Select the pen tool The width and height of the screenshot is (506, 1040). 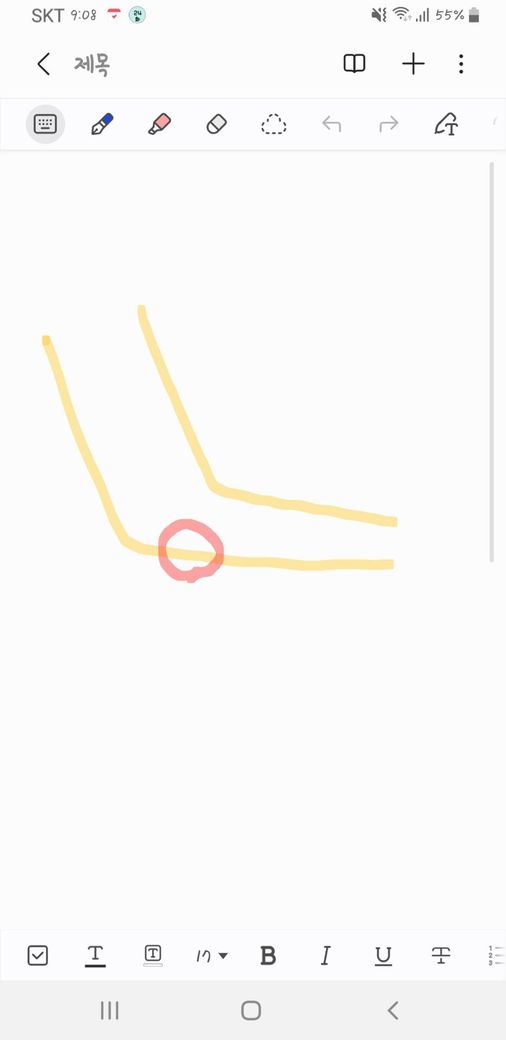tap(102, 124)
